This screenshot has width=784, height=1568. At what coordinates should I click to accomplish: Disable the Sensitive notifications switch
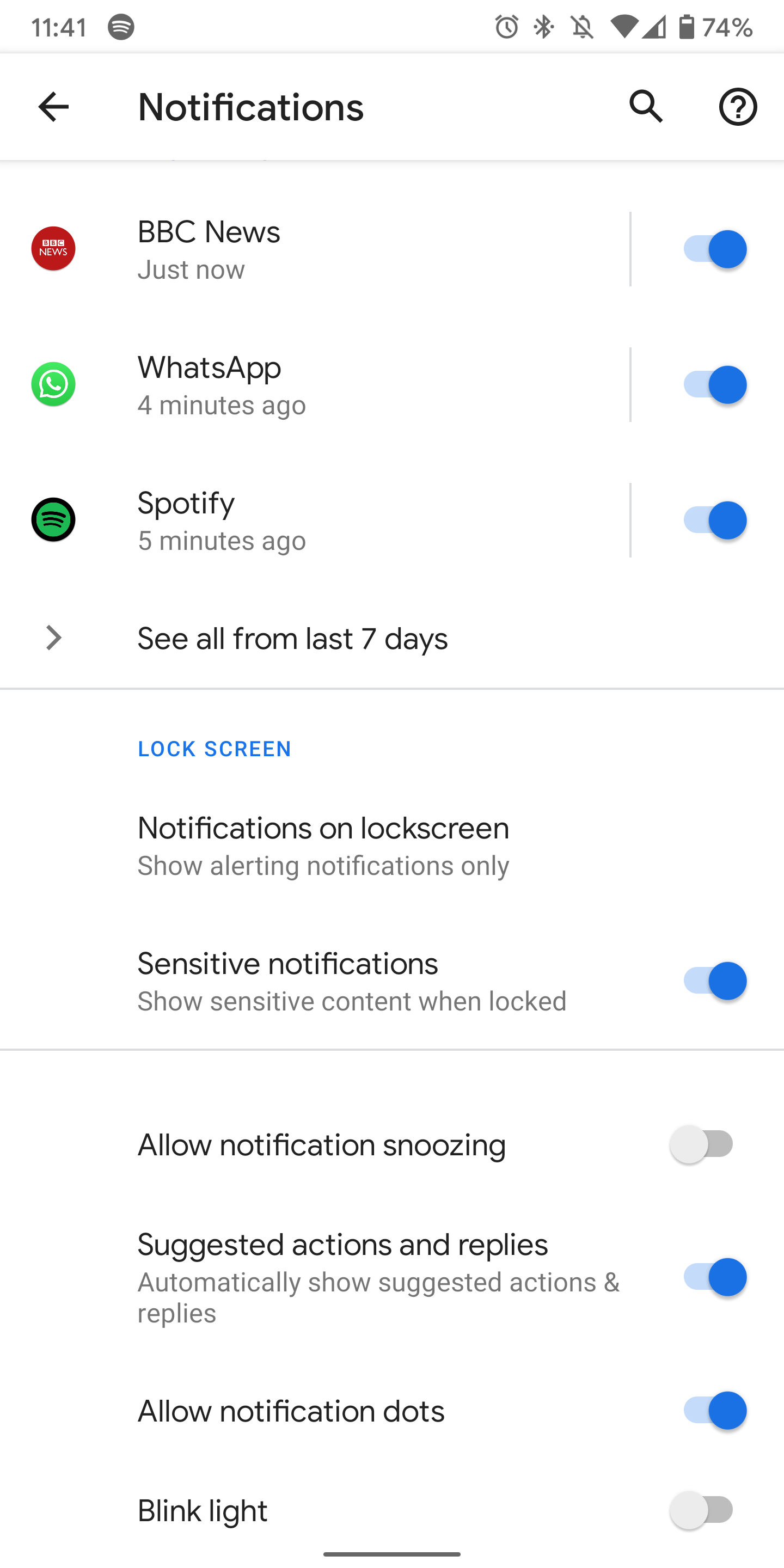click(x=715, y=981)
